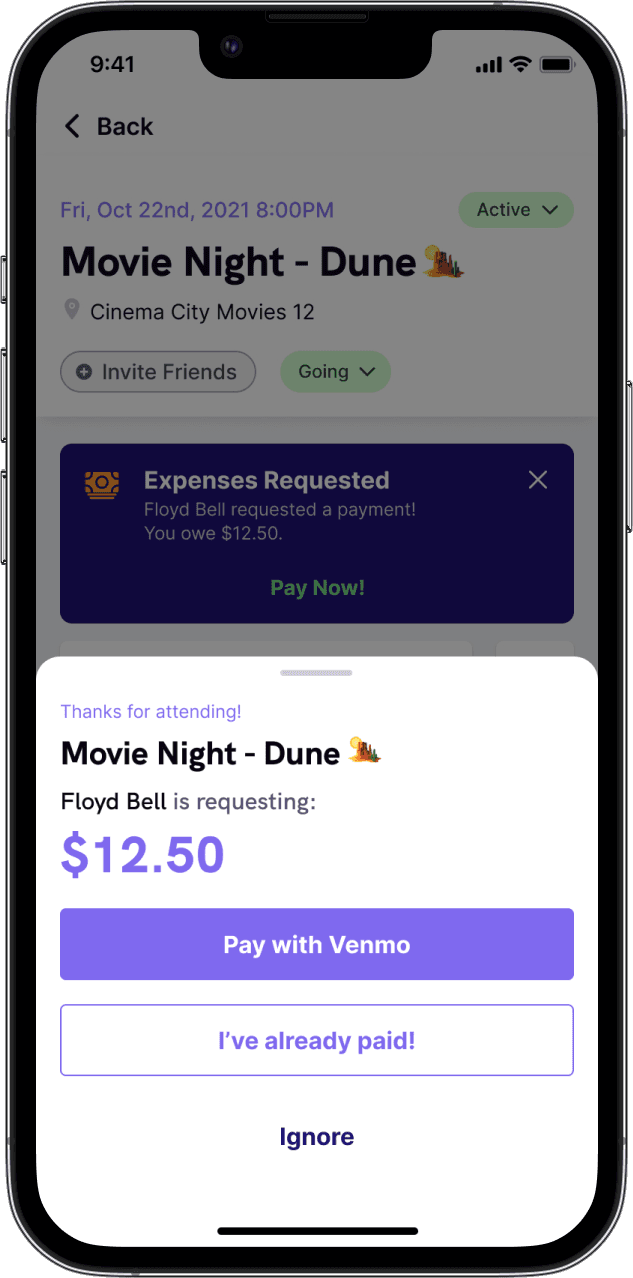Ignore the payment request
633x1278 pixels.
tap(317, 1136)
